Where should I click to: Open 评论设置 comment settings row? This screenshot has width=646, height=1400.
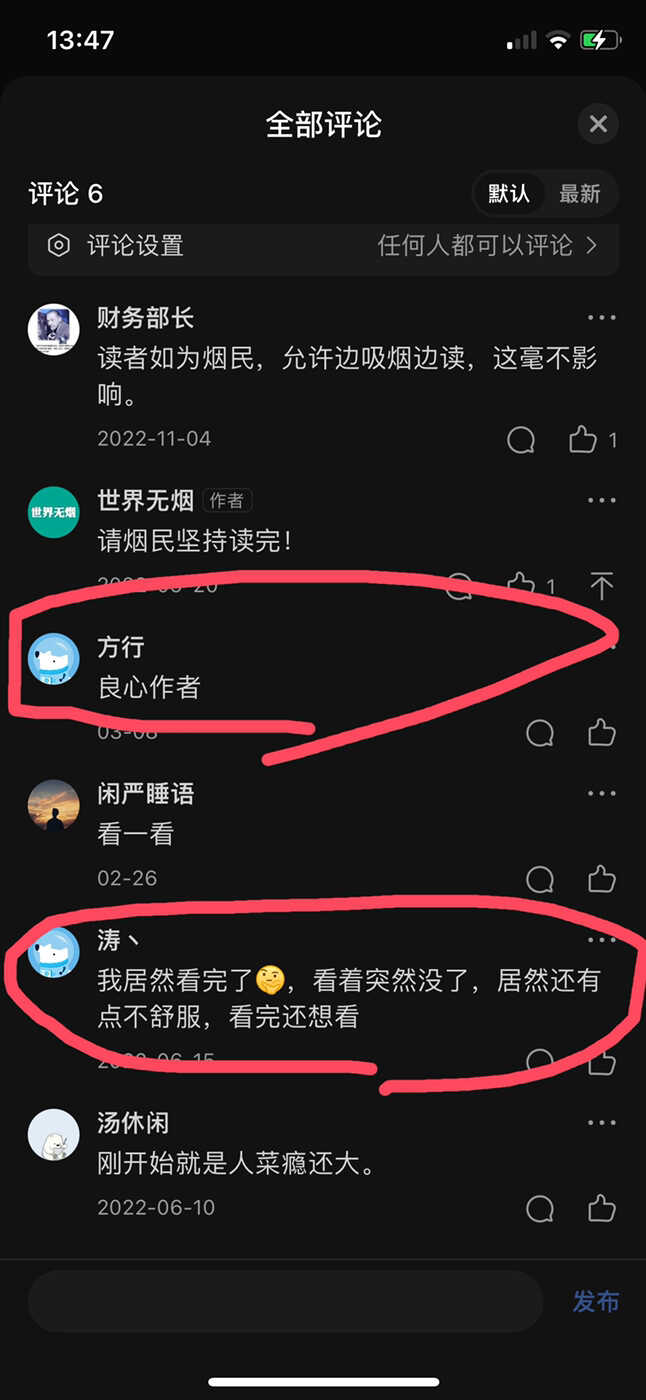pos(323,246)
